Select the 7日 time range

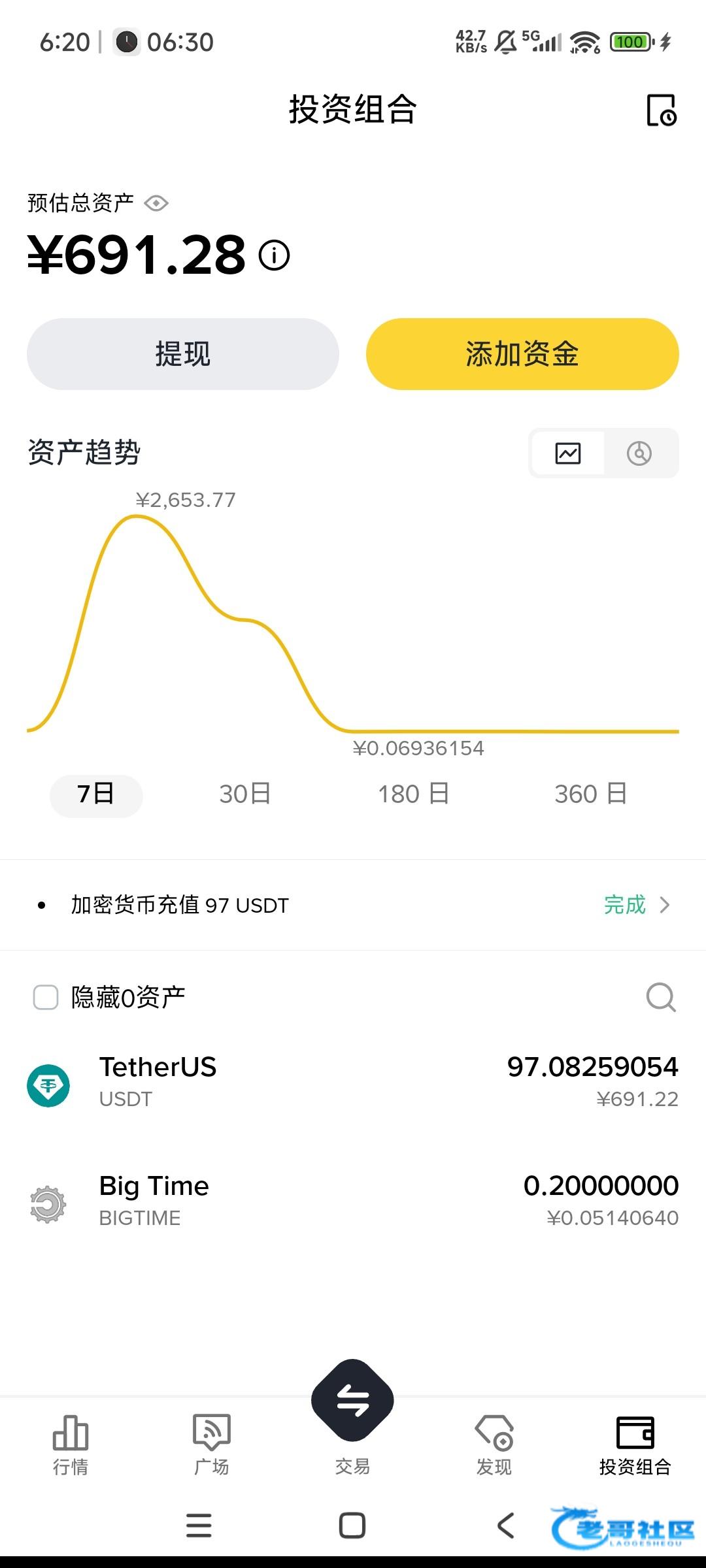coord(96,794)
